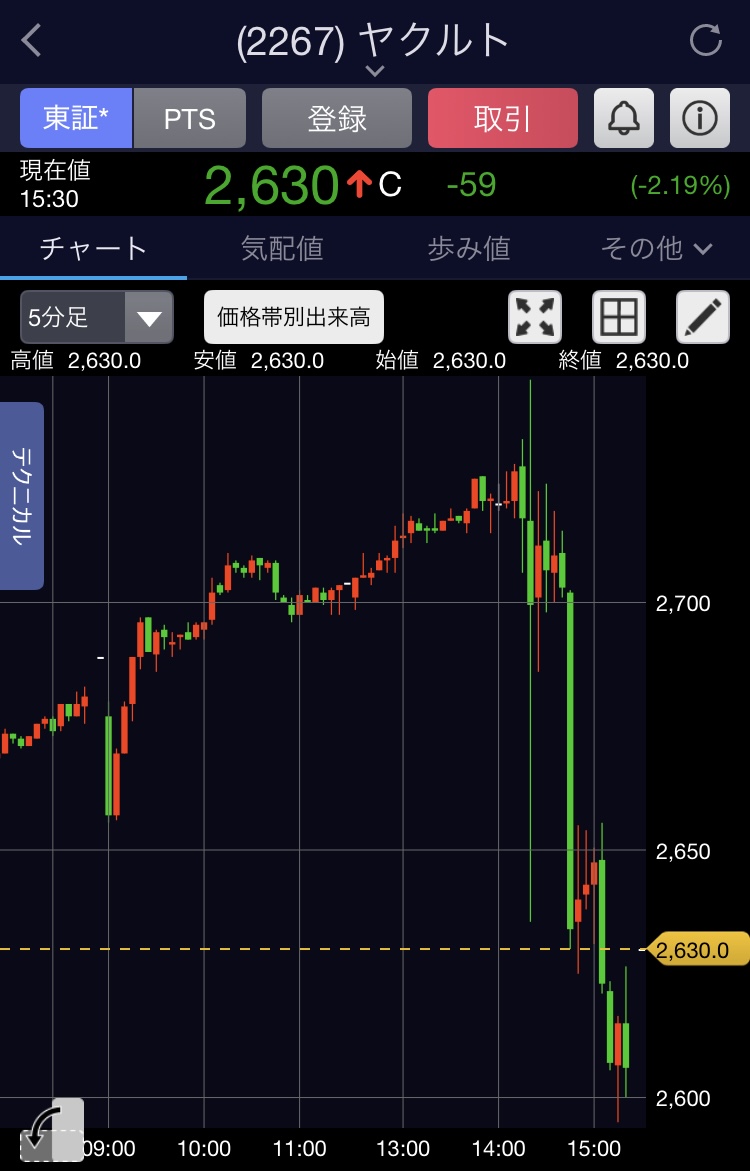Refresh the stock quote
Screen dimensions: 750x1171
click(x=706, y=40)
